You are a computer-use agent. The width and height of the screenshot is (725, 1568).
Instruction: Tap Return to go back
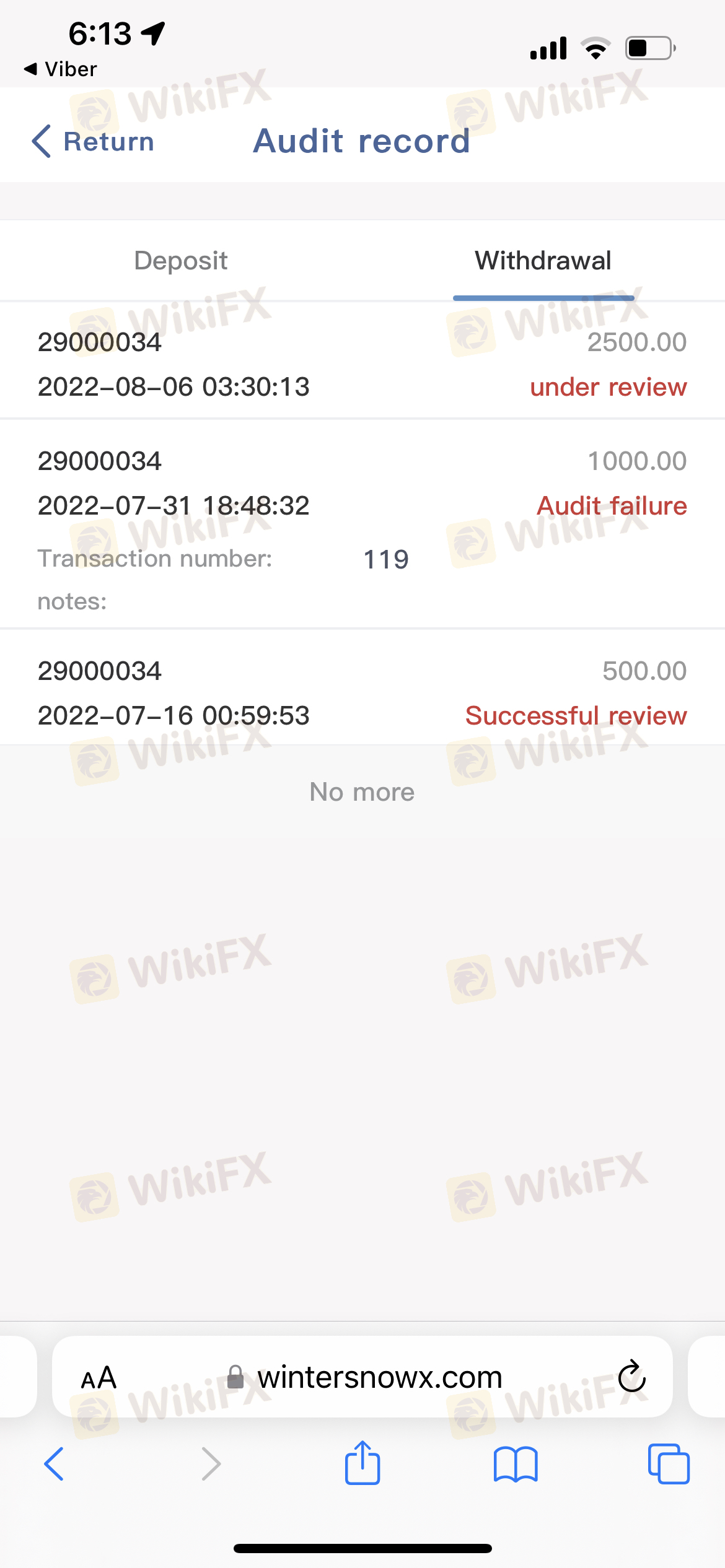point(93,141)
